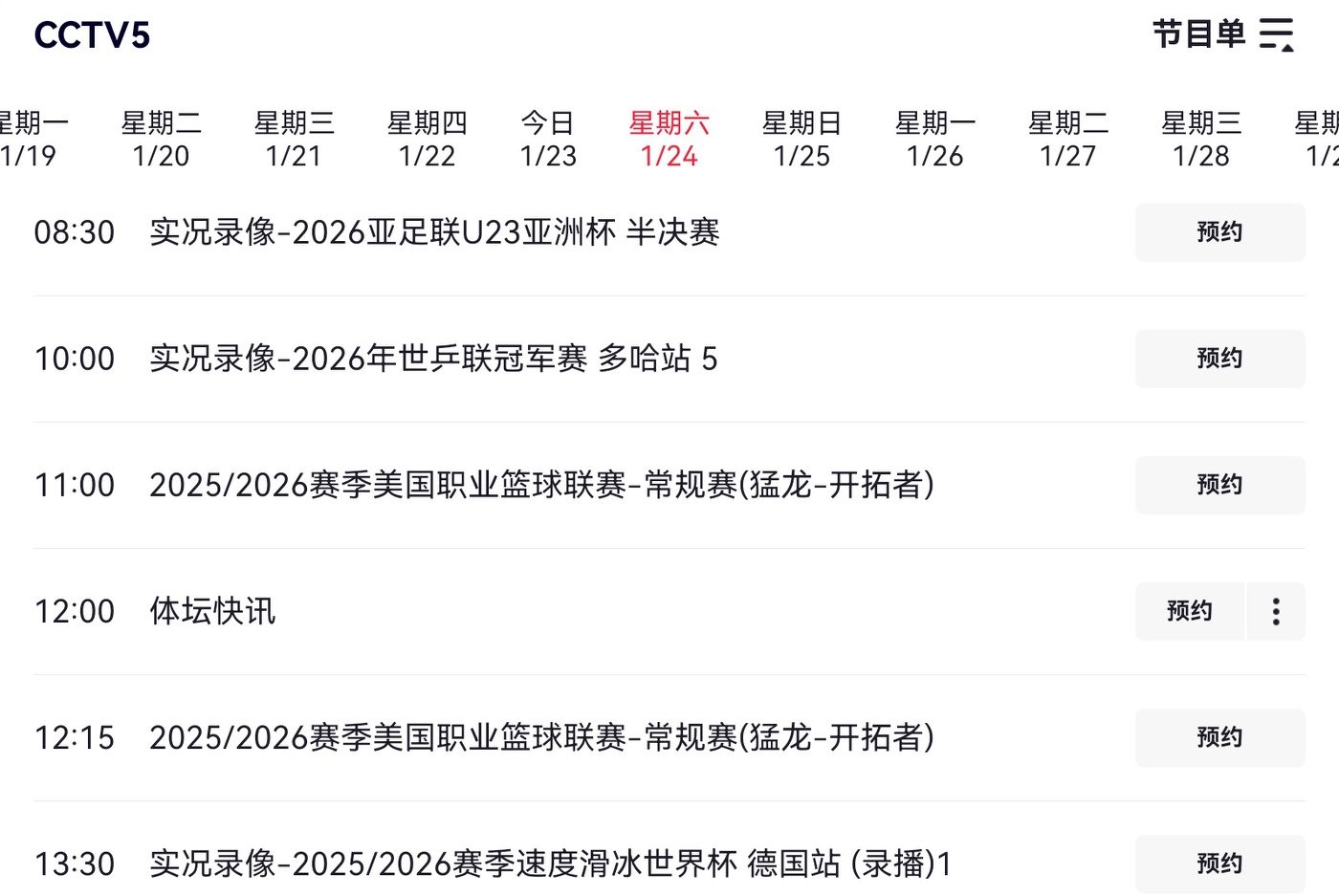Switch to 星期二 1/27 schedule
Image resolution: width=1339 pixels, height=896 pixels.
pos(1067,139)
